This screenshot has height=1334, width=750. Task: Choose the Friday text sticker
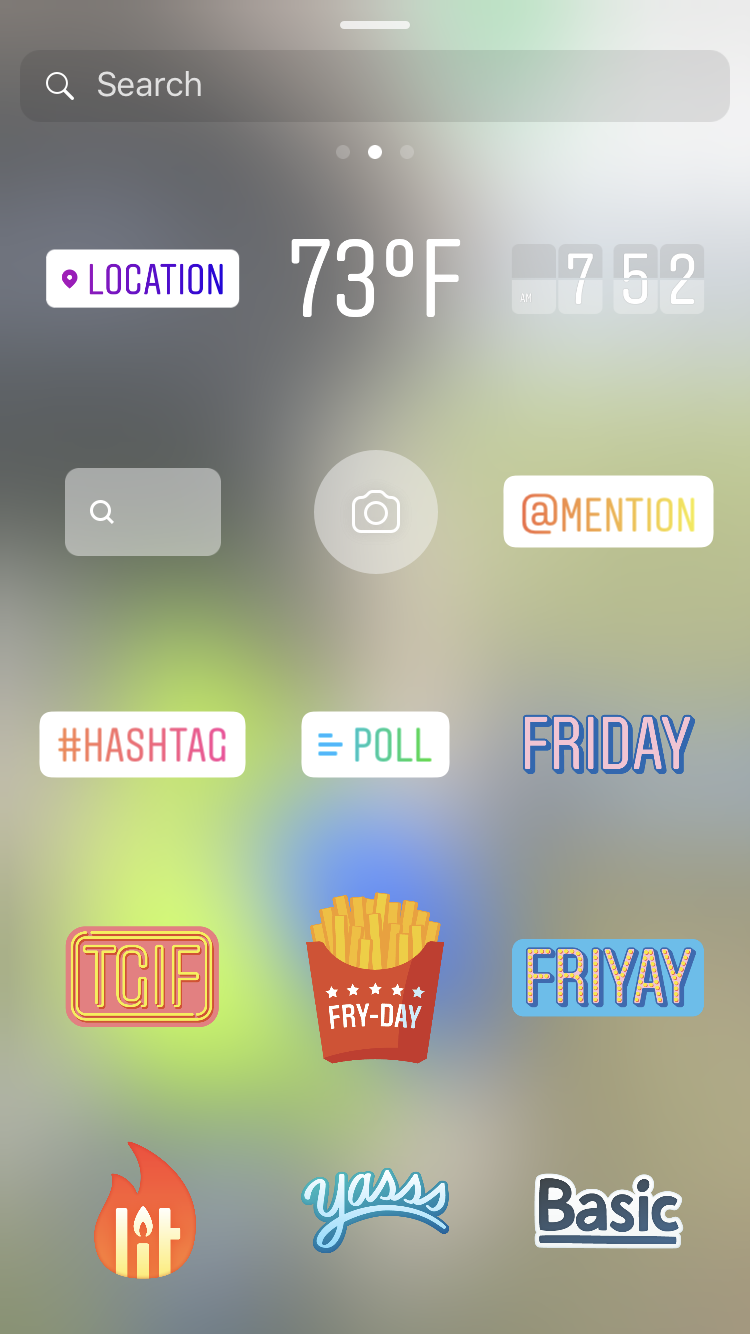pos(608,745)
